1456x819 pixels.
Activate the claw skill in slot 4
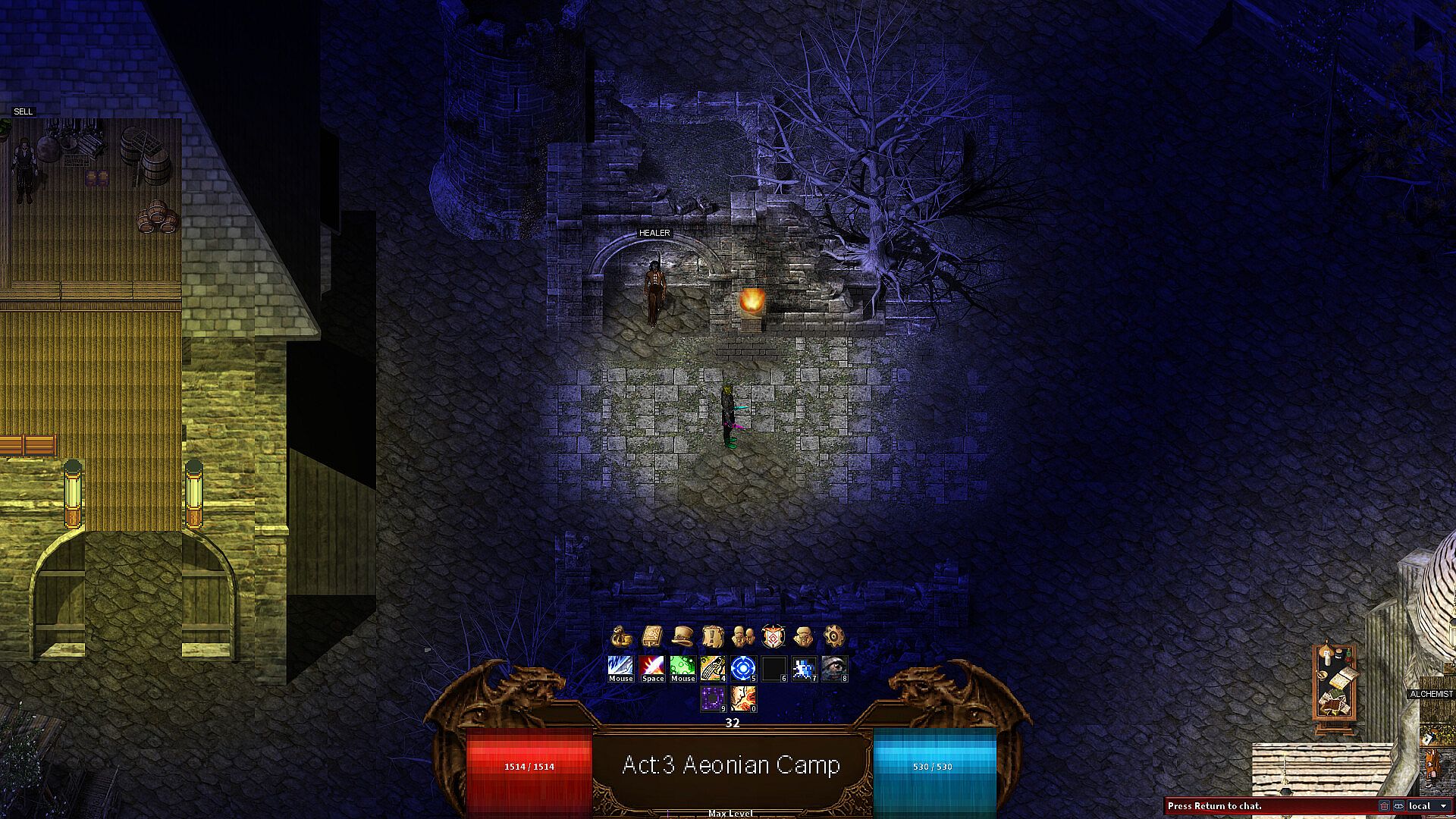point(712,668)
